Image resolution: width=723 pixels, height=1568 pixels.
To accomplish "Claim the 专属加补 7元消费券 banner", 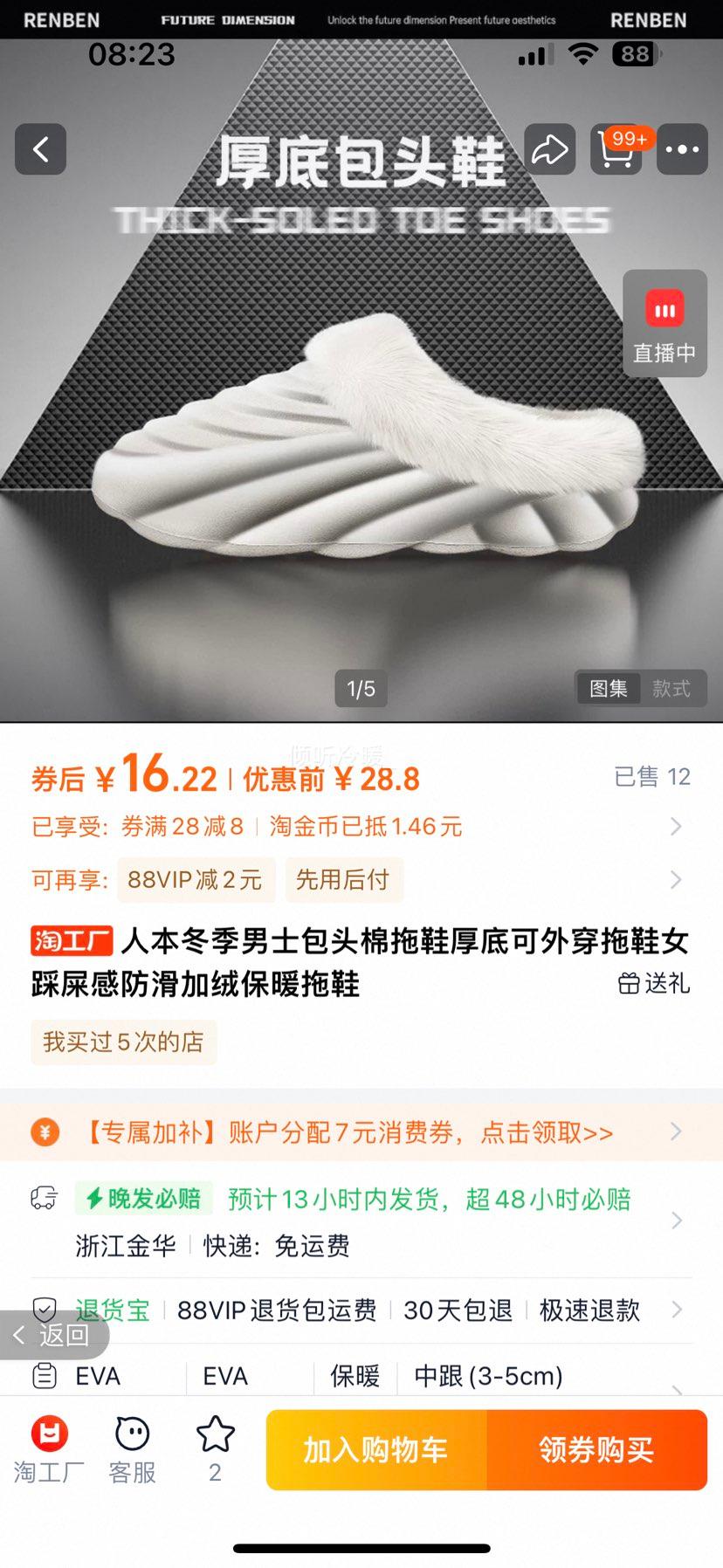I will [349, 1132].
